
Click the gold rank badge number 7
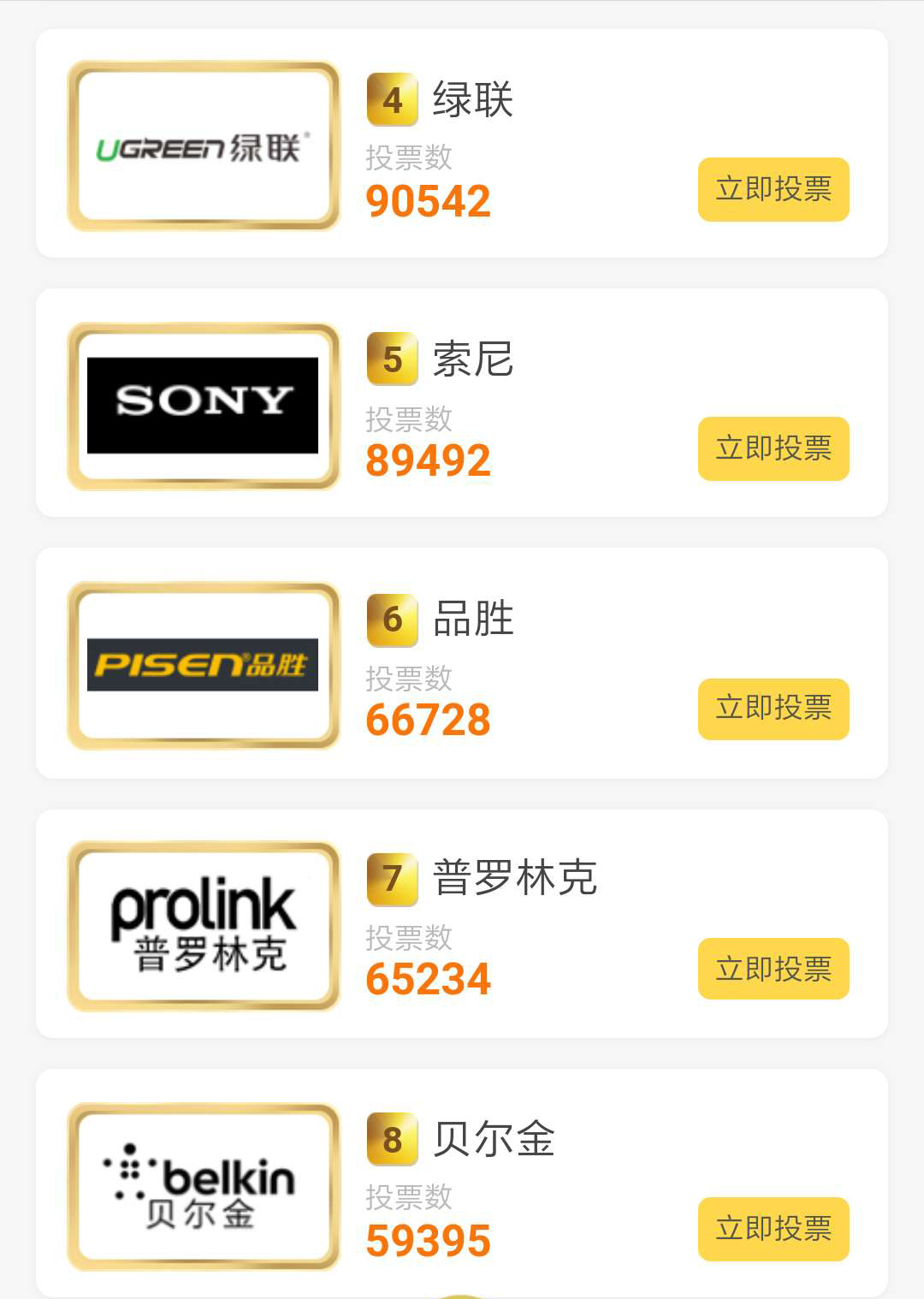point(391,880)
